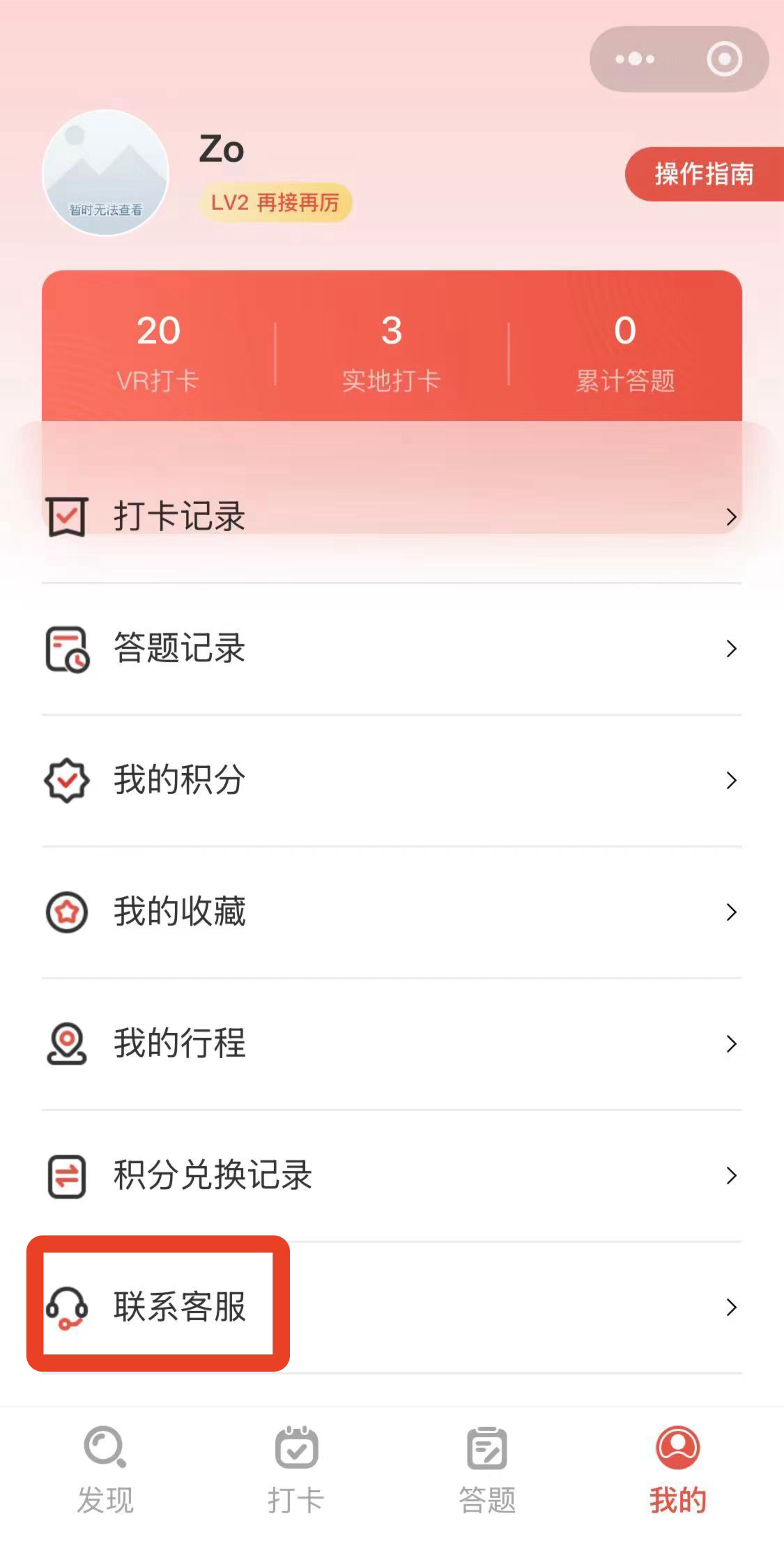This screenshot has width=784, height=1555.
Task: Open the 操作指南 guide
Action: click(x=704, y=174)
